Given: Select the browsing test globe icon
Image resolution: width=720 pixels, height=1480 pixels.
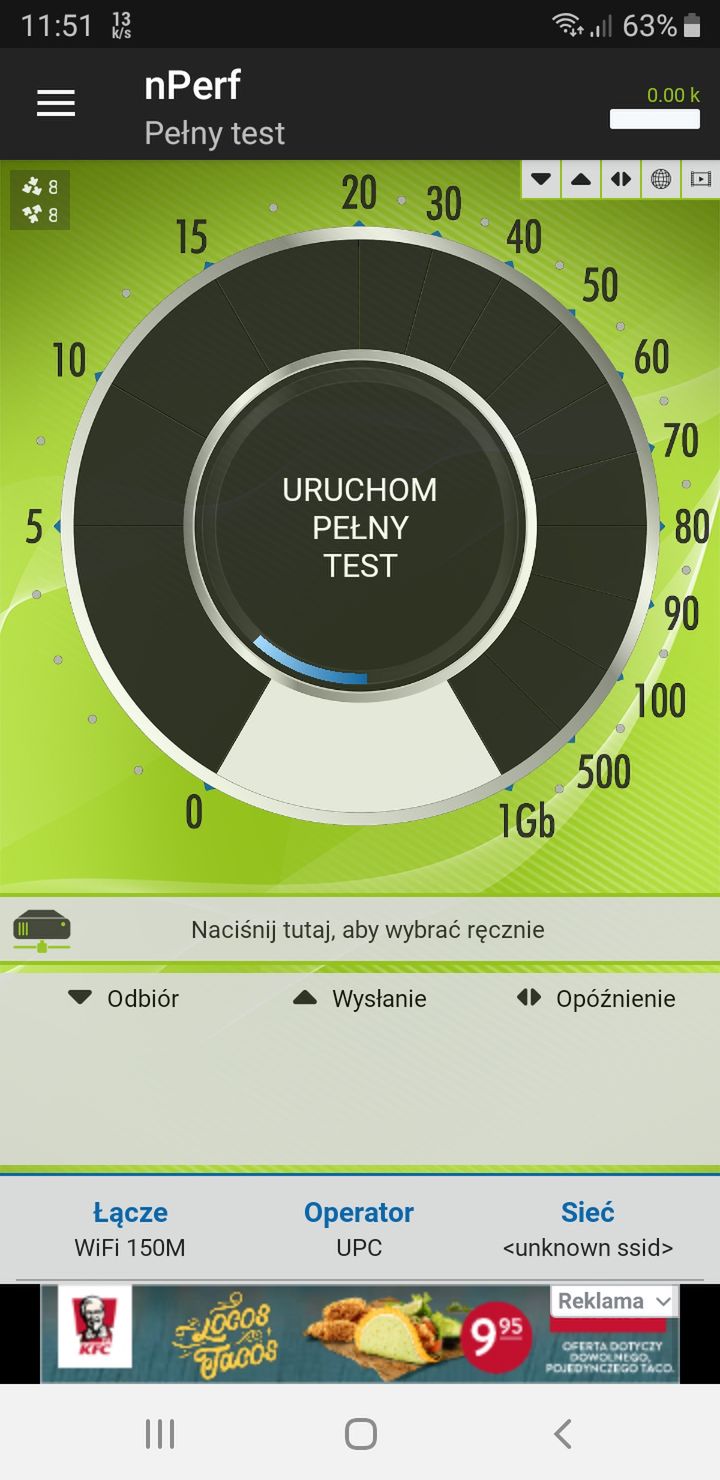Looking at the screenshot, I should click(x=661, y=180).
